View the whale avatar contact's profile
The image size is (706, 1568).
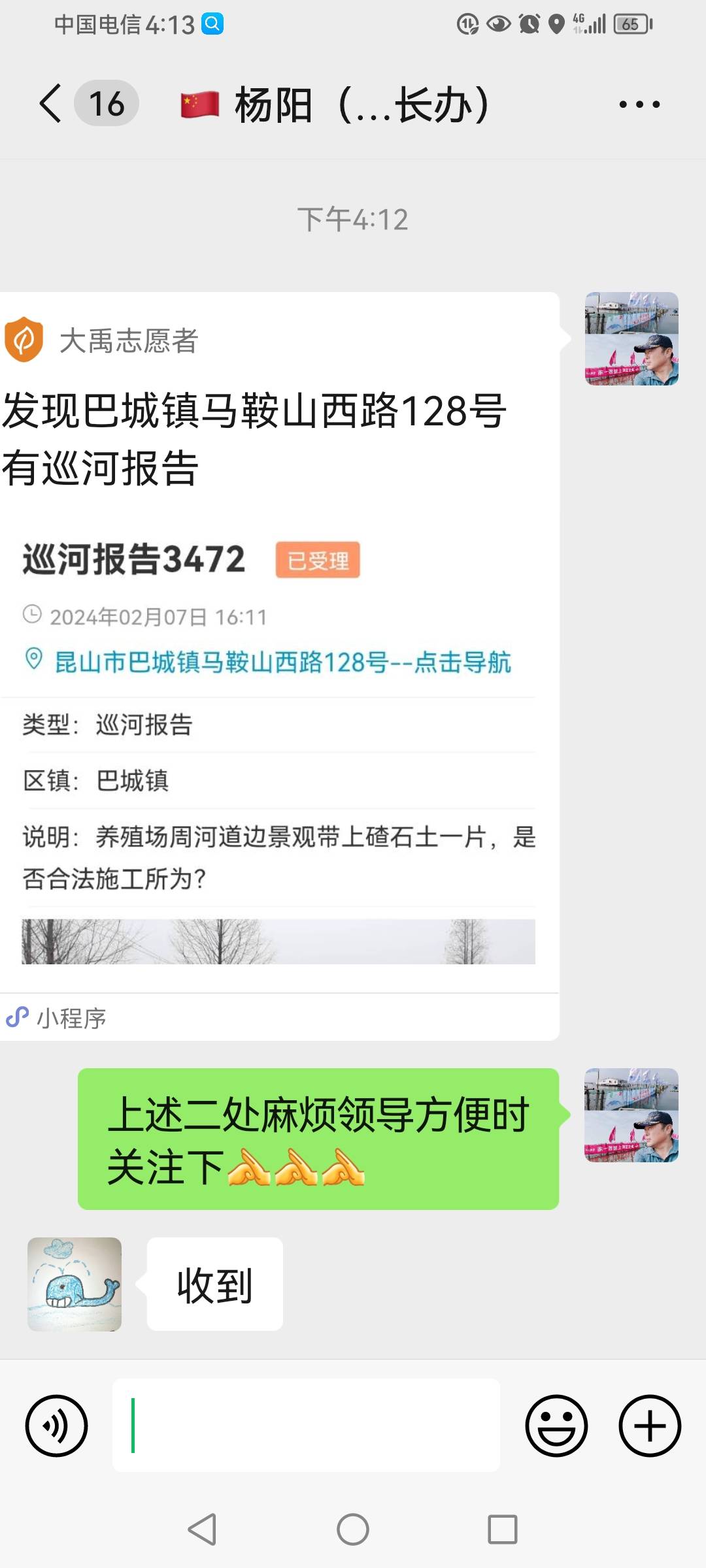[75, 1284]
